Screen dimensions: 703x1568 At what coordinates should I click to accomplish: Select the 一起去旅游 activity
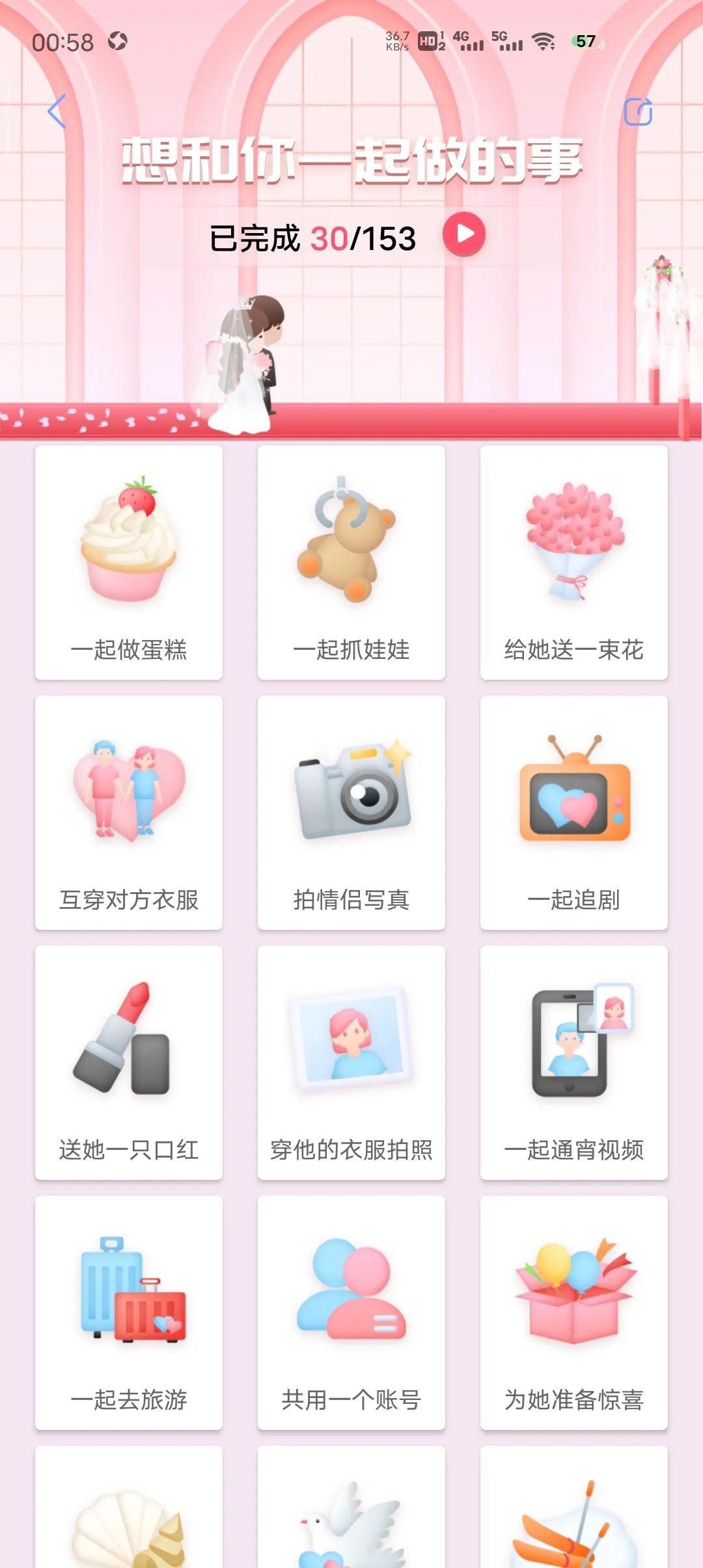point(129,1313)
